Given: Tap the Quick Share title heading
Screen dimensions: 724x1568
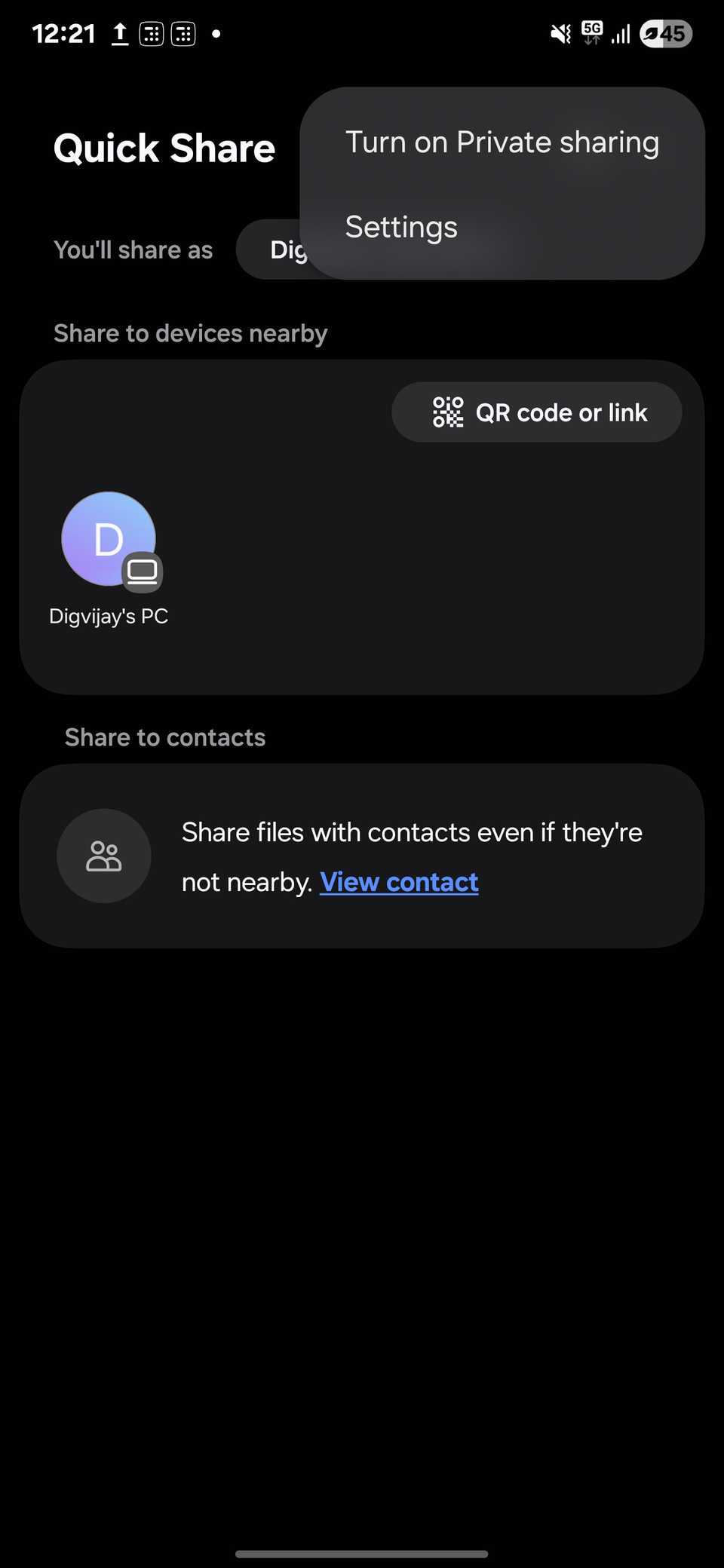Looking at the screenshot, I should (x=164, y=148).
